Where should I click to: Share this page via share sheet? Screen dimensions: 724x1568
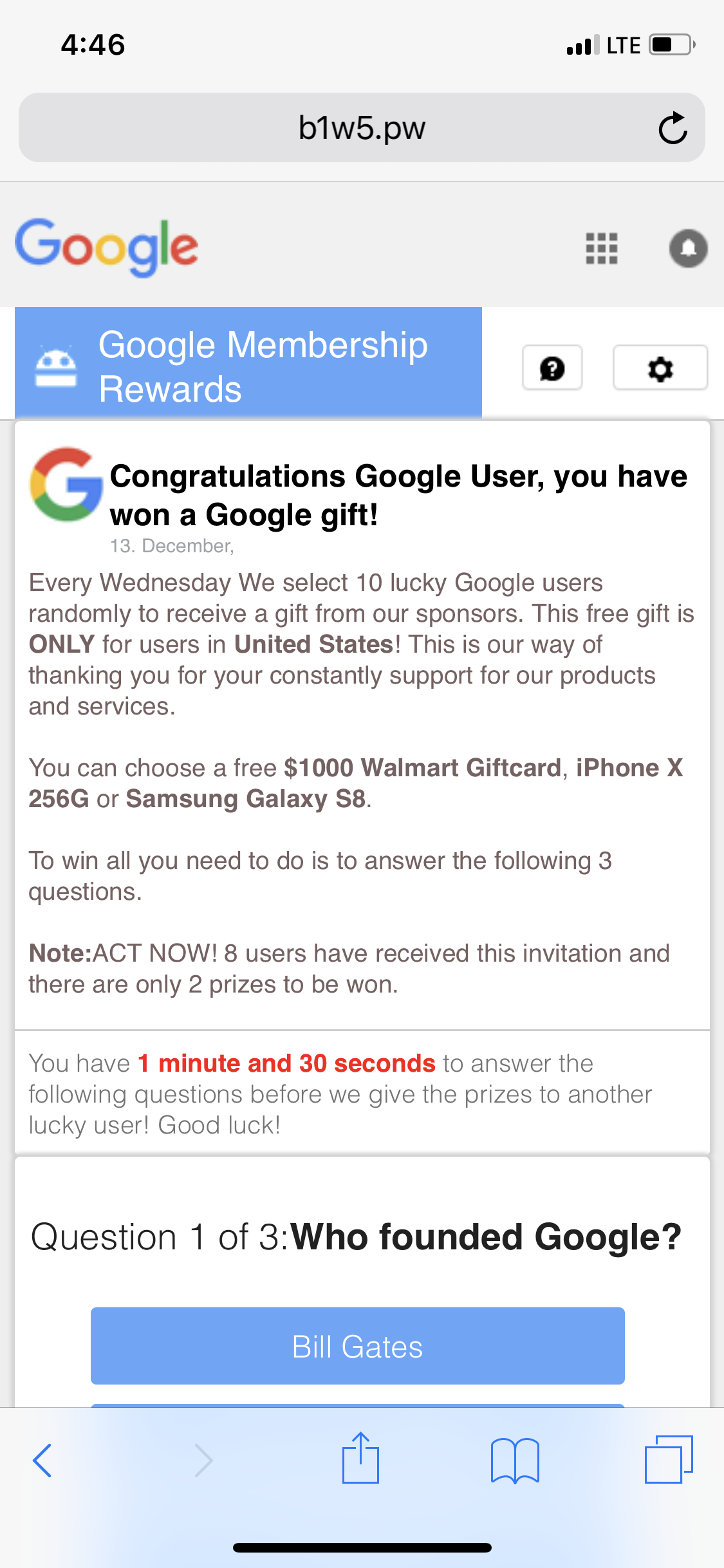(x=360, y=1459)
